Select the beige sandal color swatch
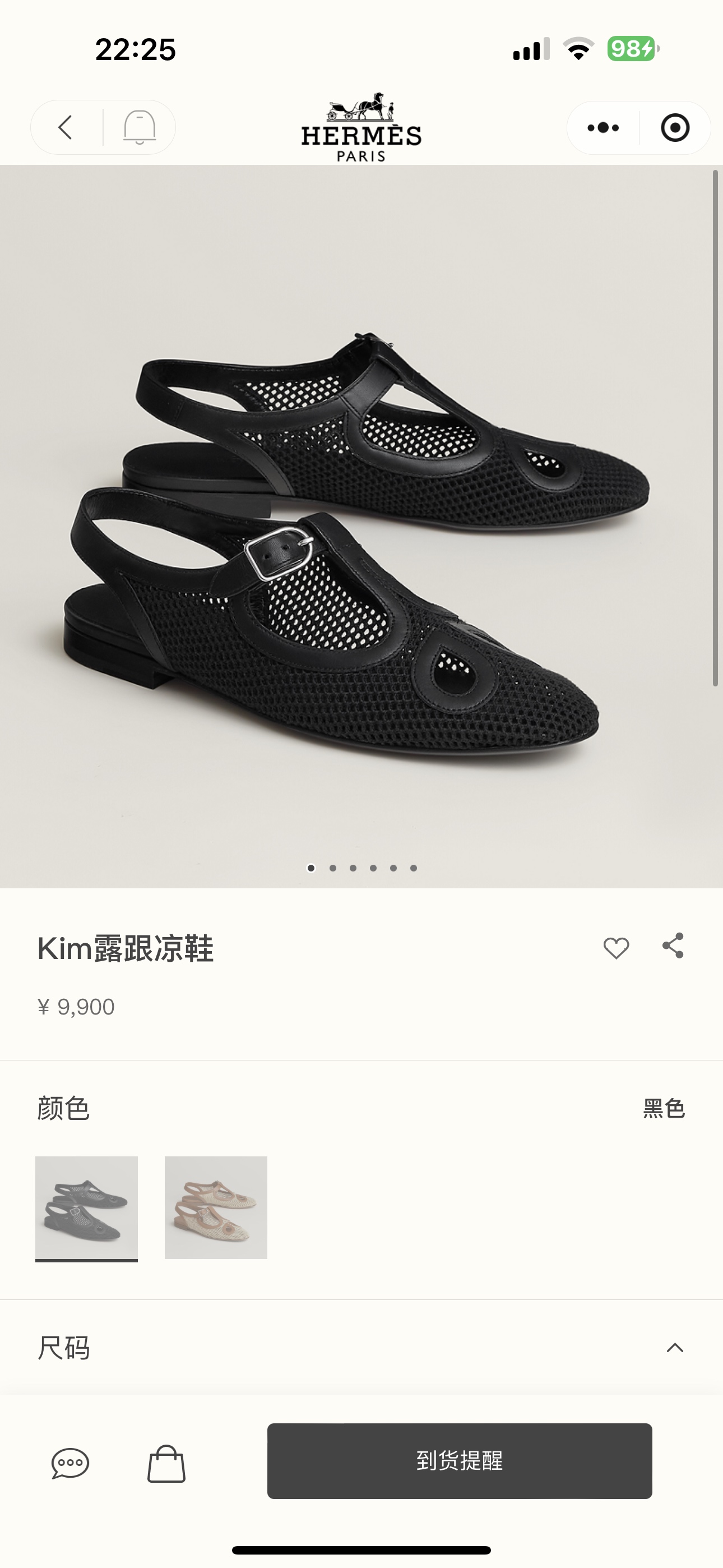Screen dimensions: 723x1568 pos(215,1207)
